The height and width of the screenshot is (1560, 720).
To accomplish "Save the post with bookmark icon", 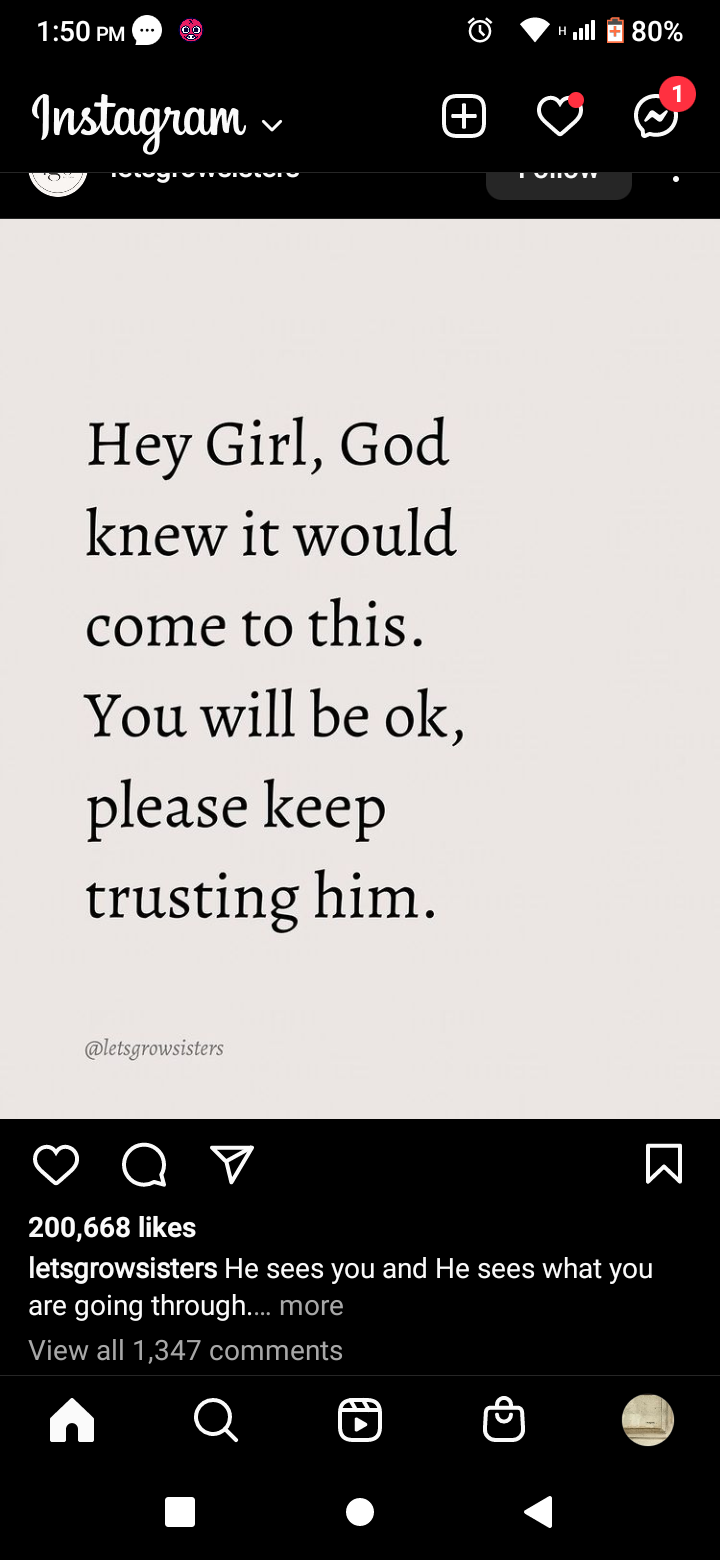I will pos(664,1164).
